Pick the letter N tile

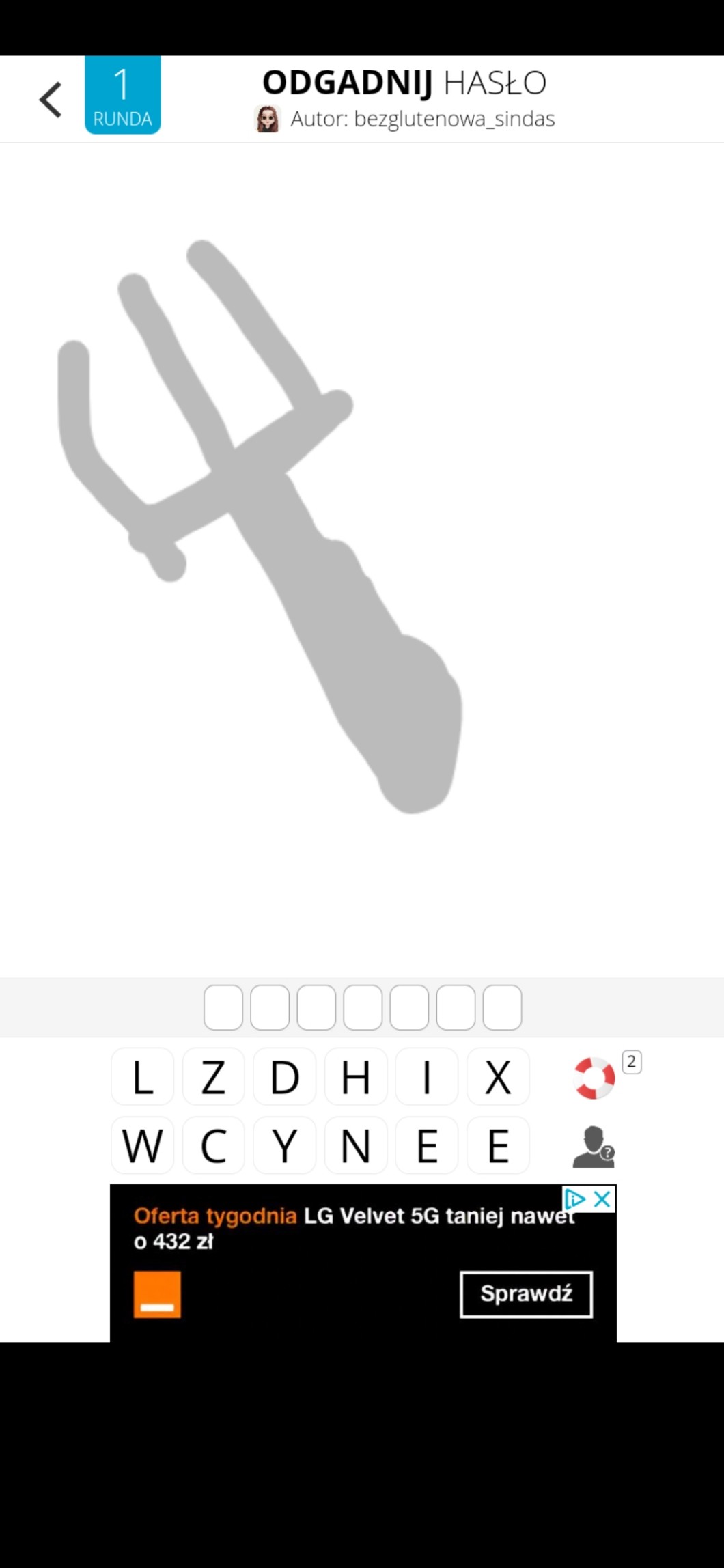(355, 1145)
